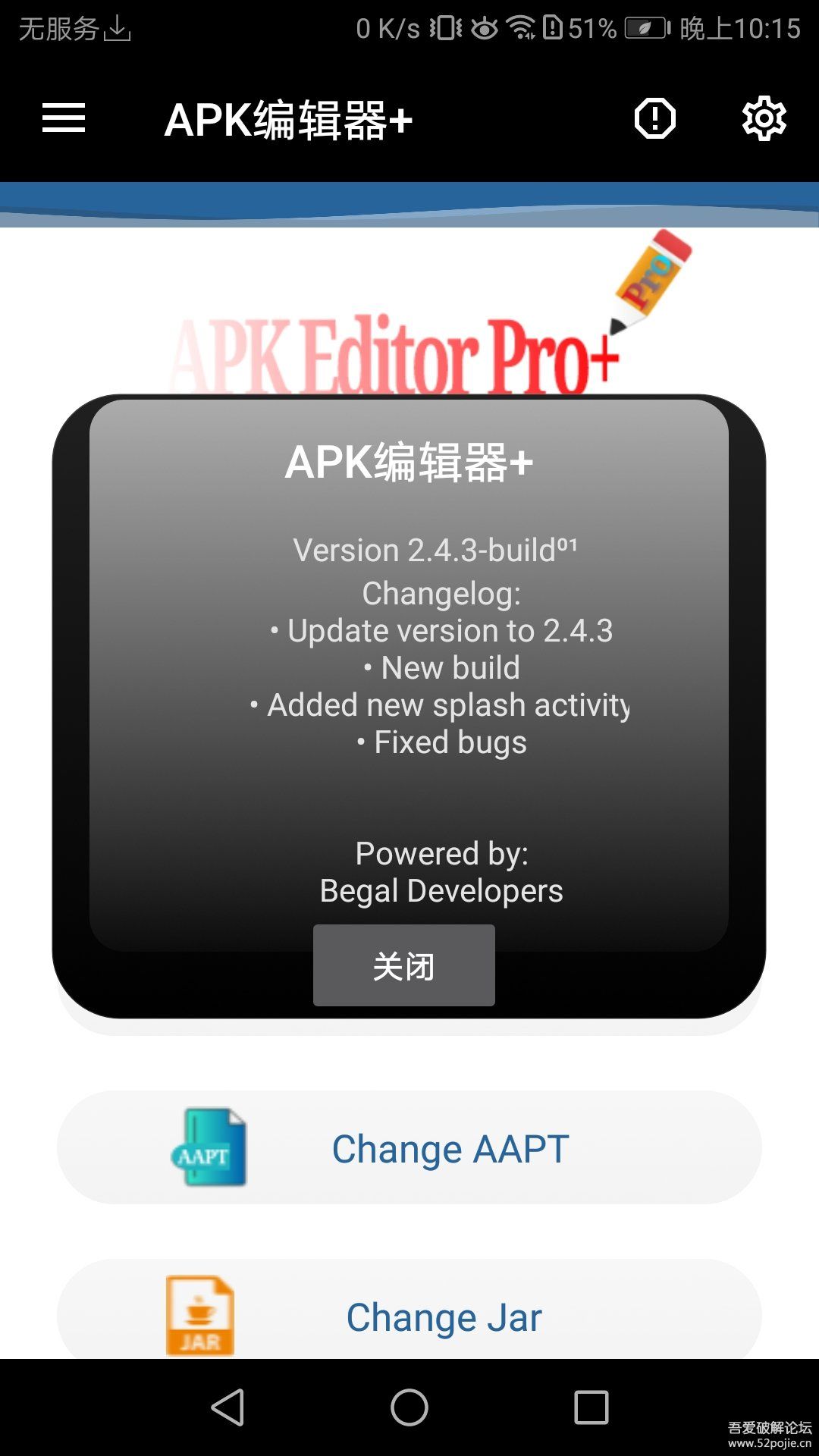Go back using system navigation

point(227,1407)
